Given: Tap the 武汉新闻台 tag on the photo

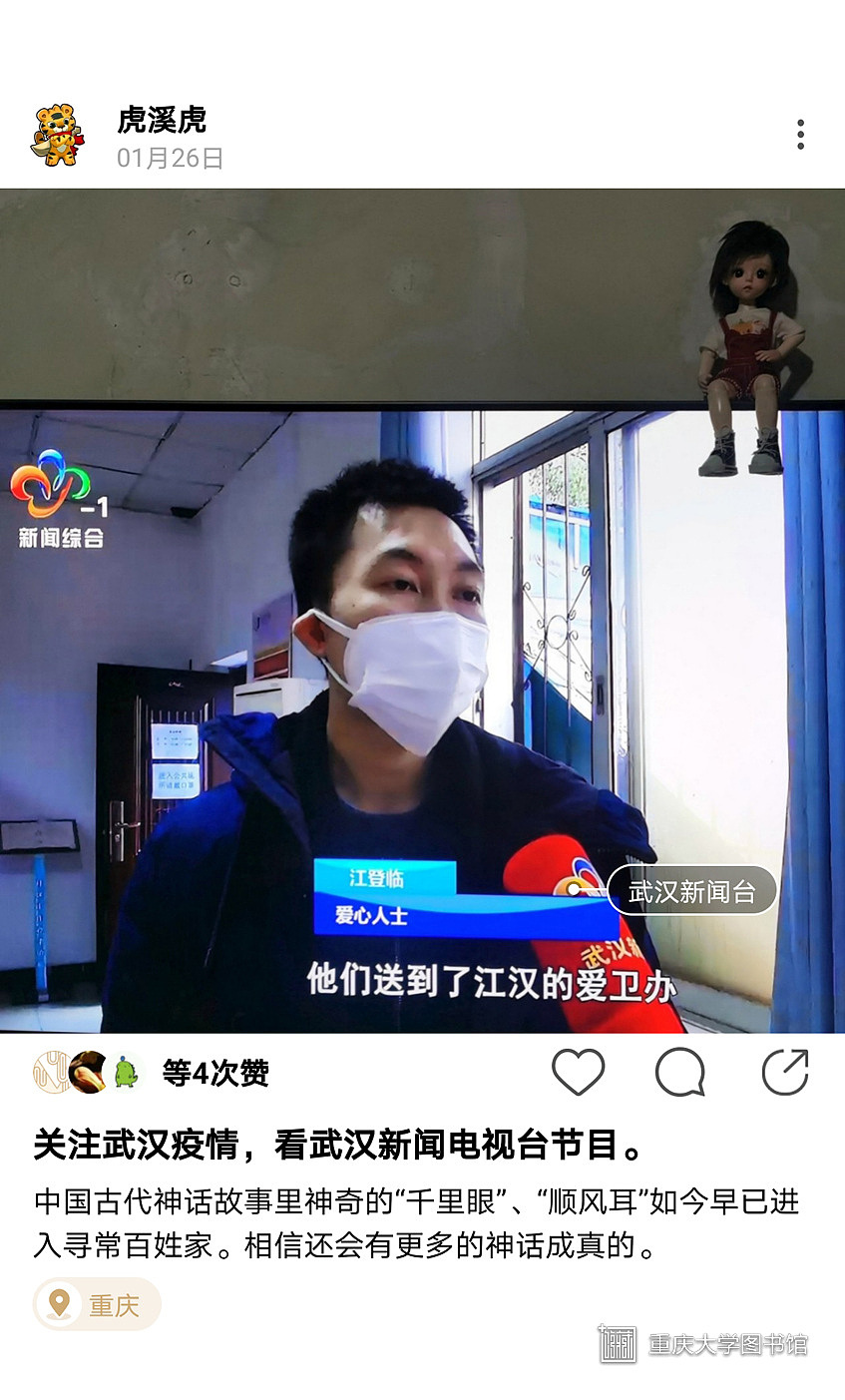Looking at the screenshot, I should pyautogui.click(x=691, y=891).
